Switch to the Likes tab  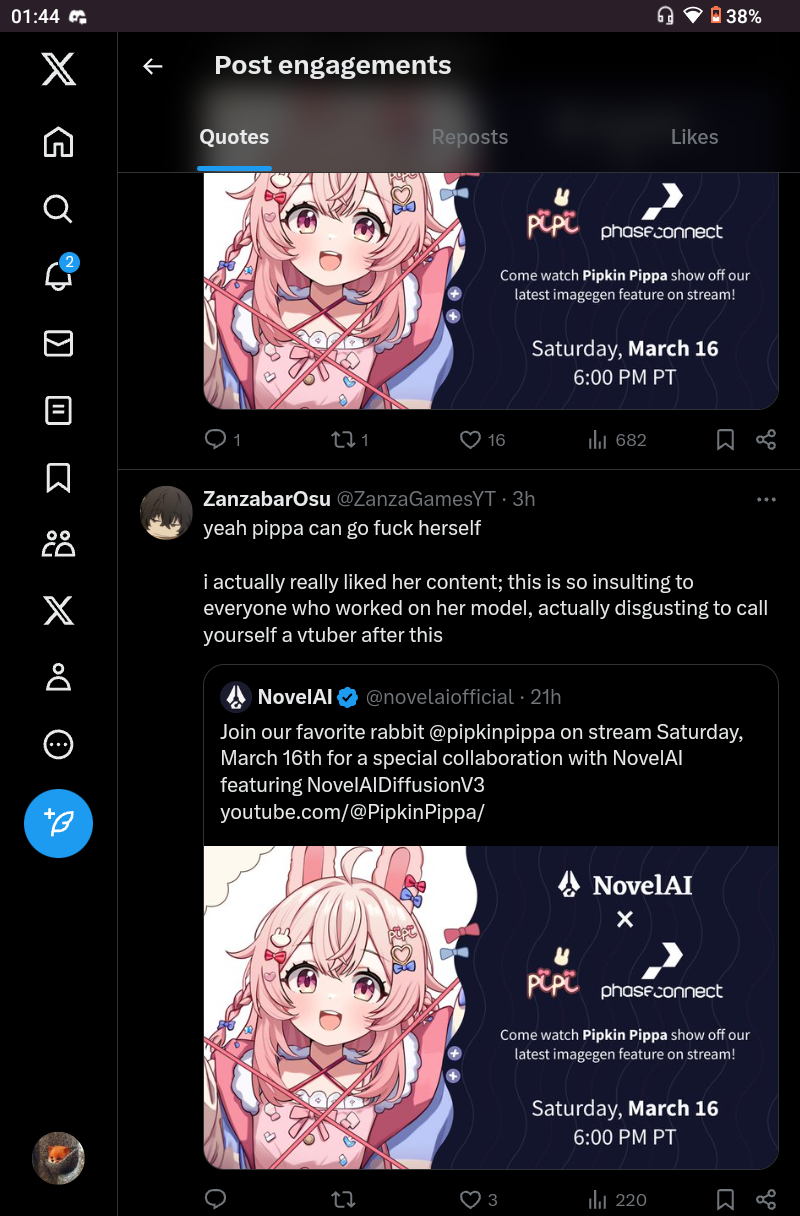(x=694, y=137)
